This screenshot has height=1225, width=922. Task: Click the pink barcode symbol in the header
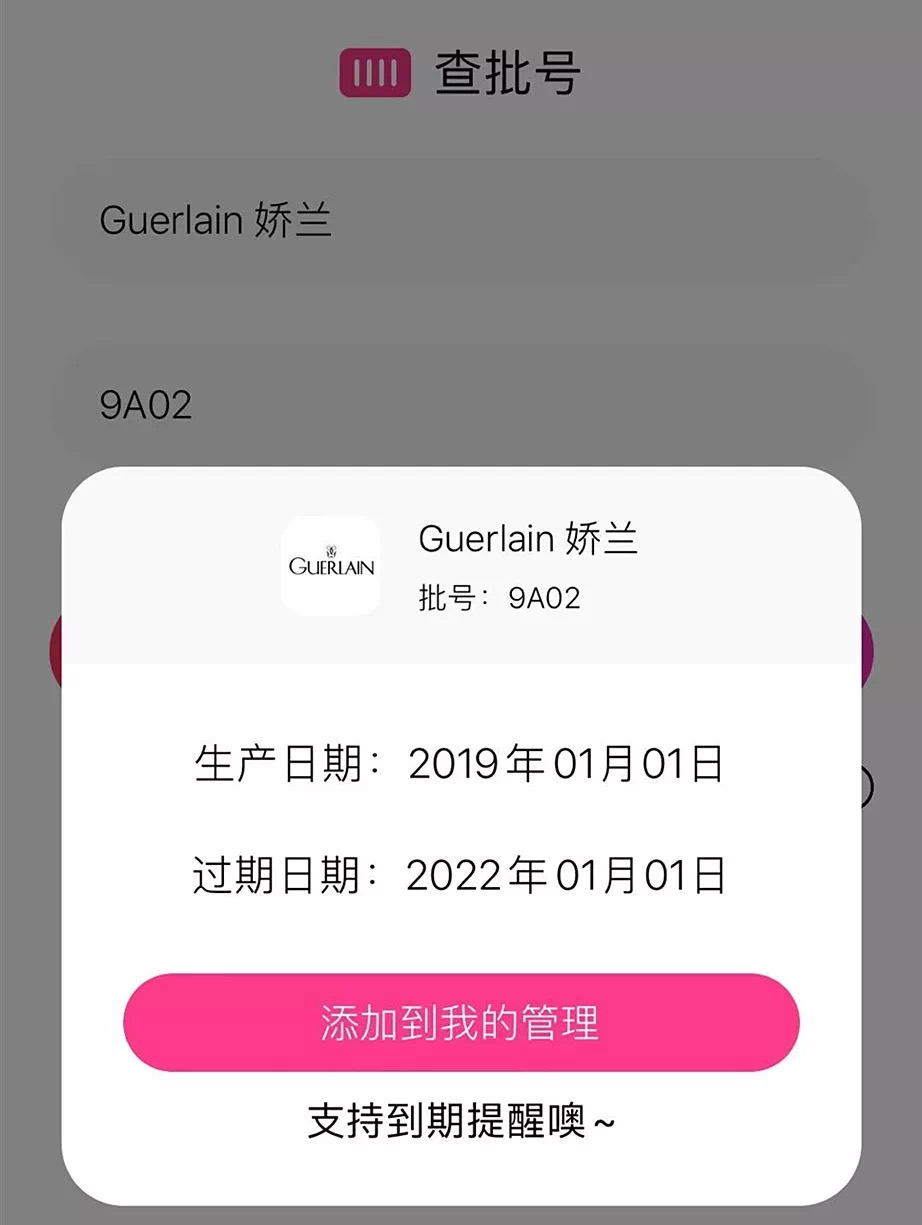tap(376, 71)
